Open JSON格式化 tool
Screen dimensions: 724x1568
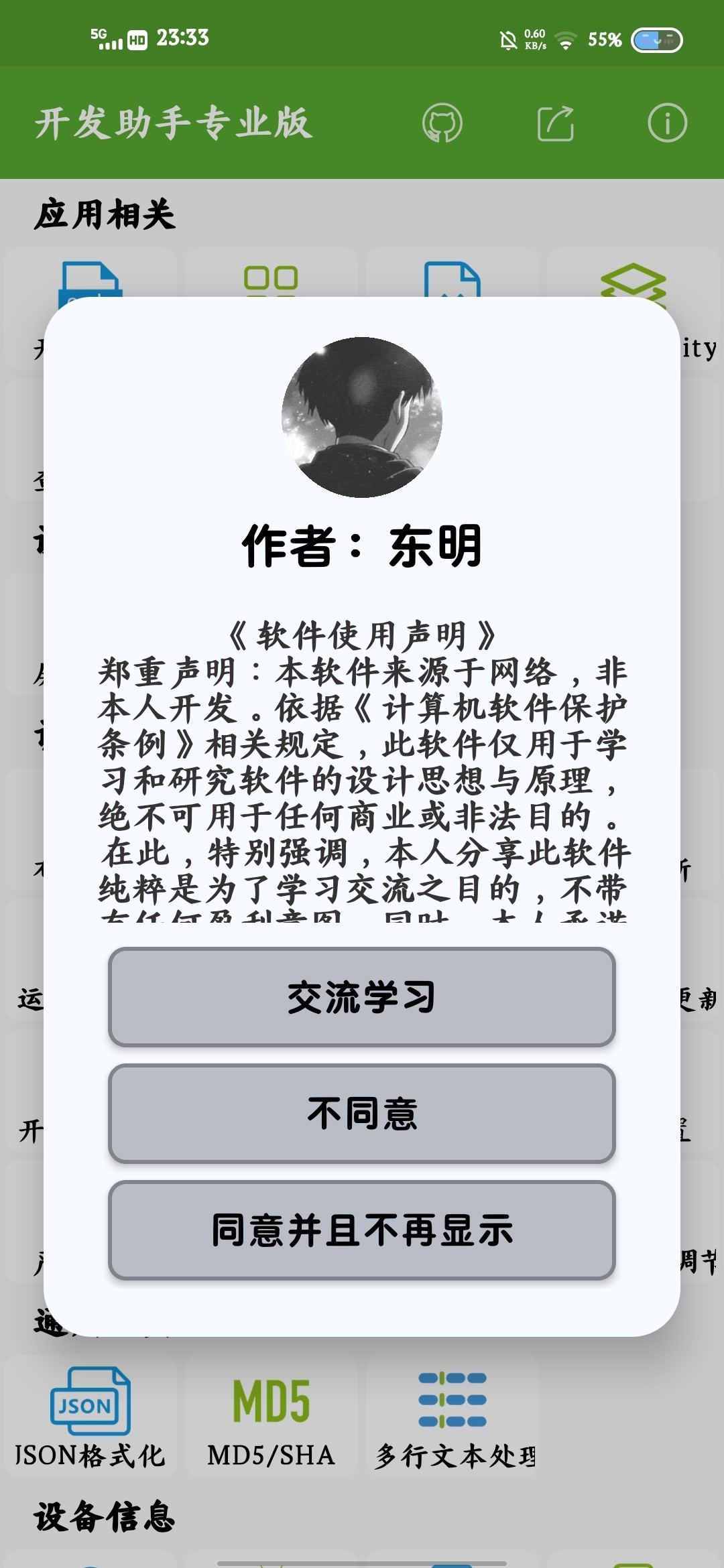click(x=90, y=1417)
